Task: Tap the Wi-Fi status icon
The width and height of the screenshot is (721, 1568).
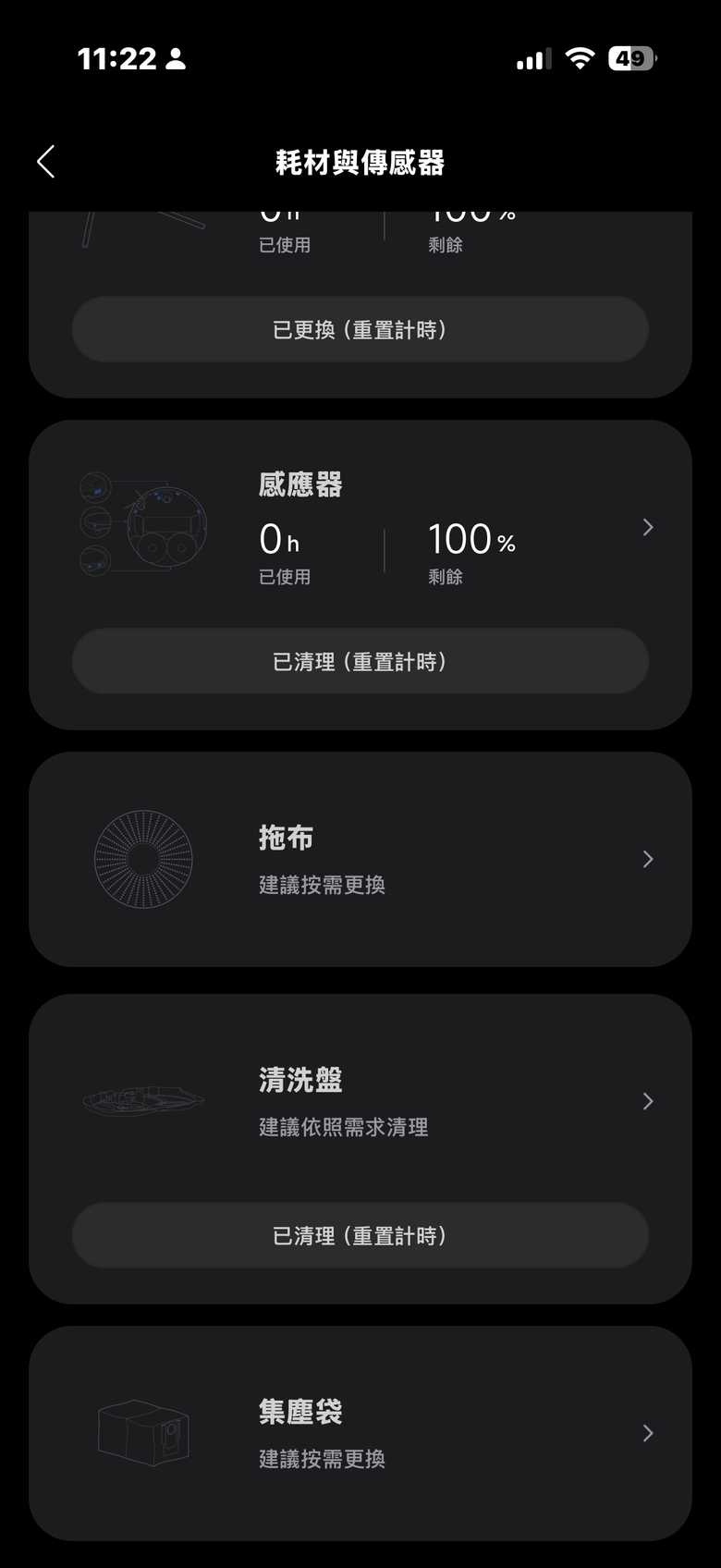Action: click(x=580, y=58)
